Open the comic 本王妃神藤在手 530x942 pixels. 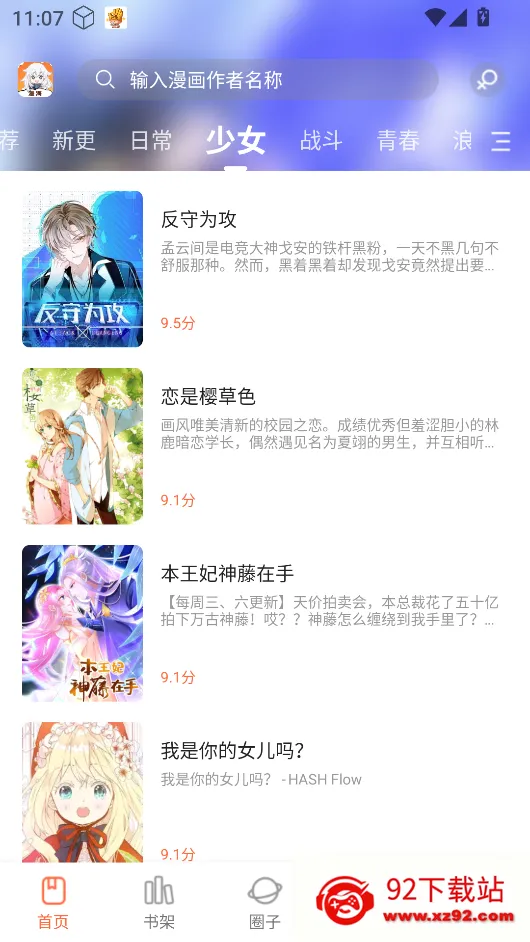pos(265,623)
